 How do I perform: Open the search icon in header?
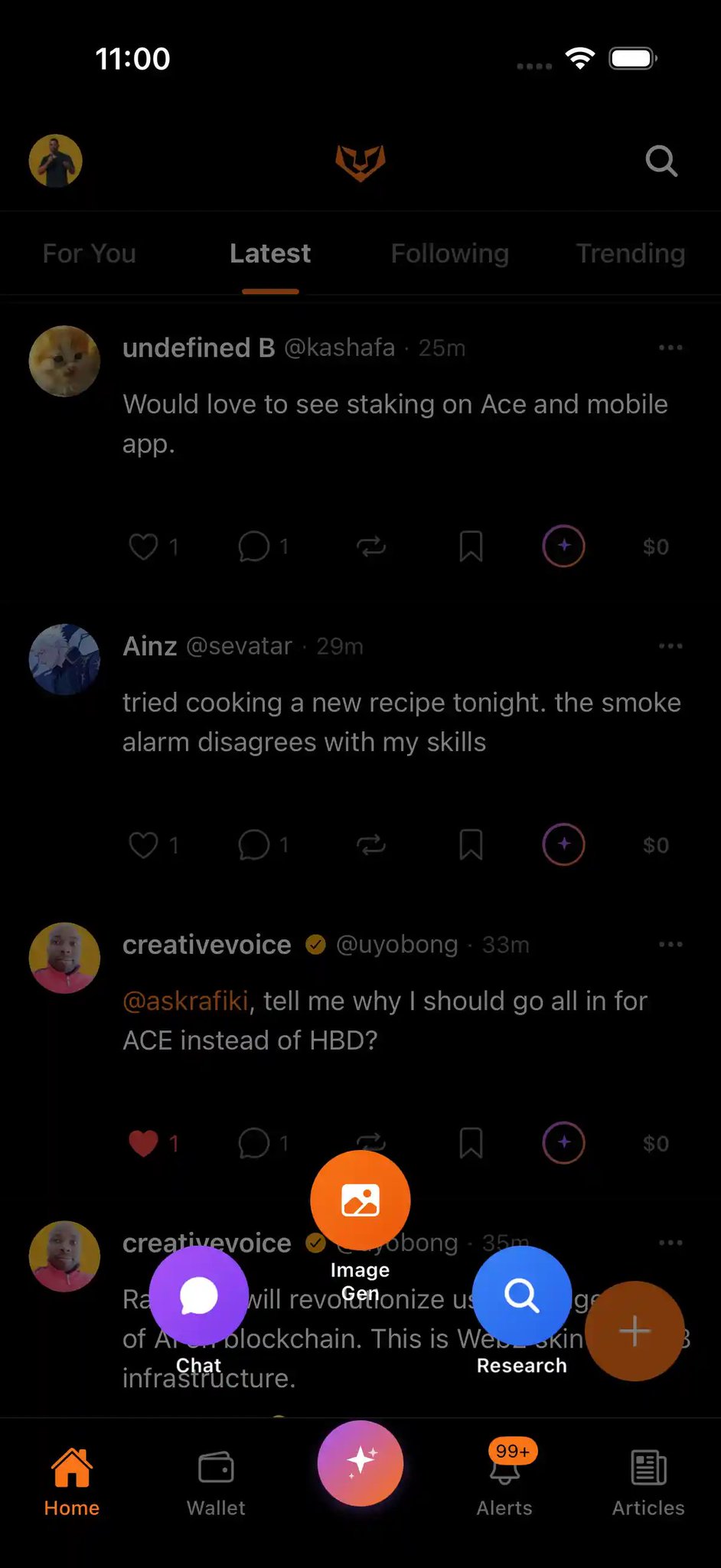coord(661,162)
